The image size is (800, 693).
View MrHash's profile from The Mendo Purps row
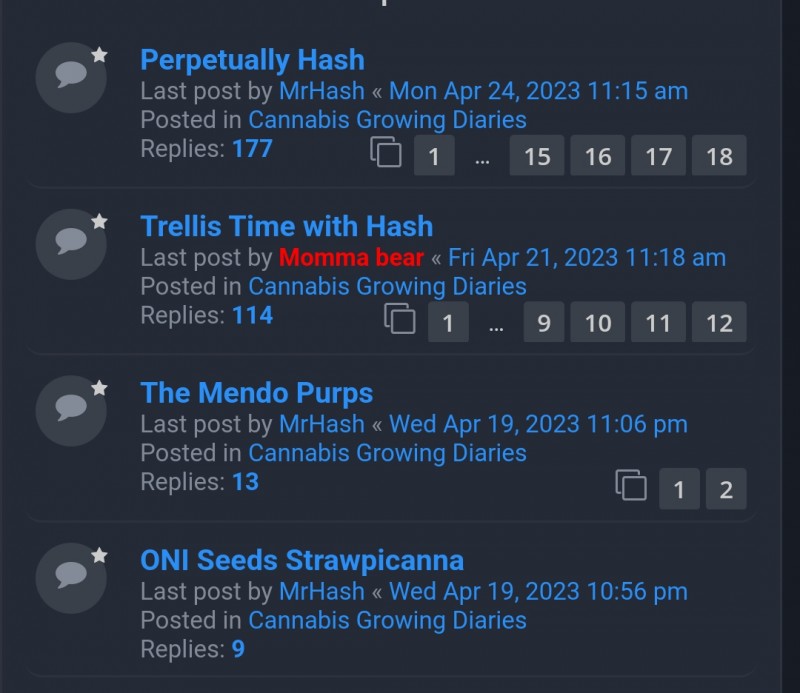(x=321, y=424)
